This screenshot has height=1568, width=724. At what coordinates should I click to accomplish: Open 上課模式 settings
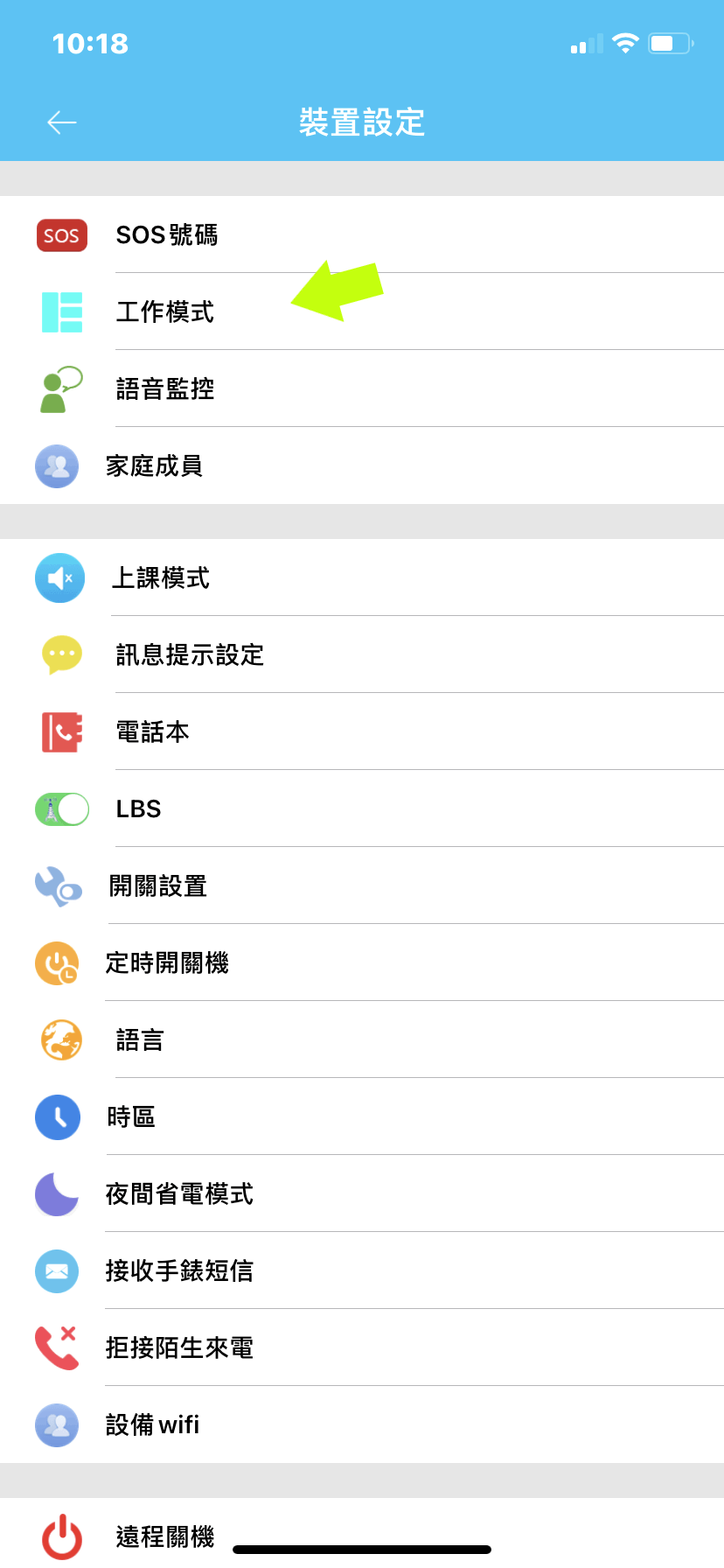pyautogui.click(x=362, y=577)
